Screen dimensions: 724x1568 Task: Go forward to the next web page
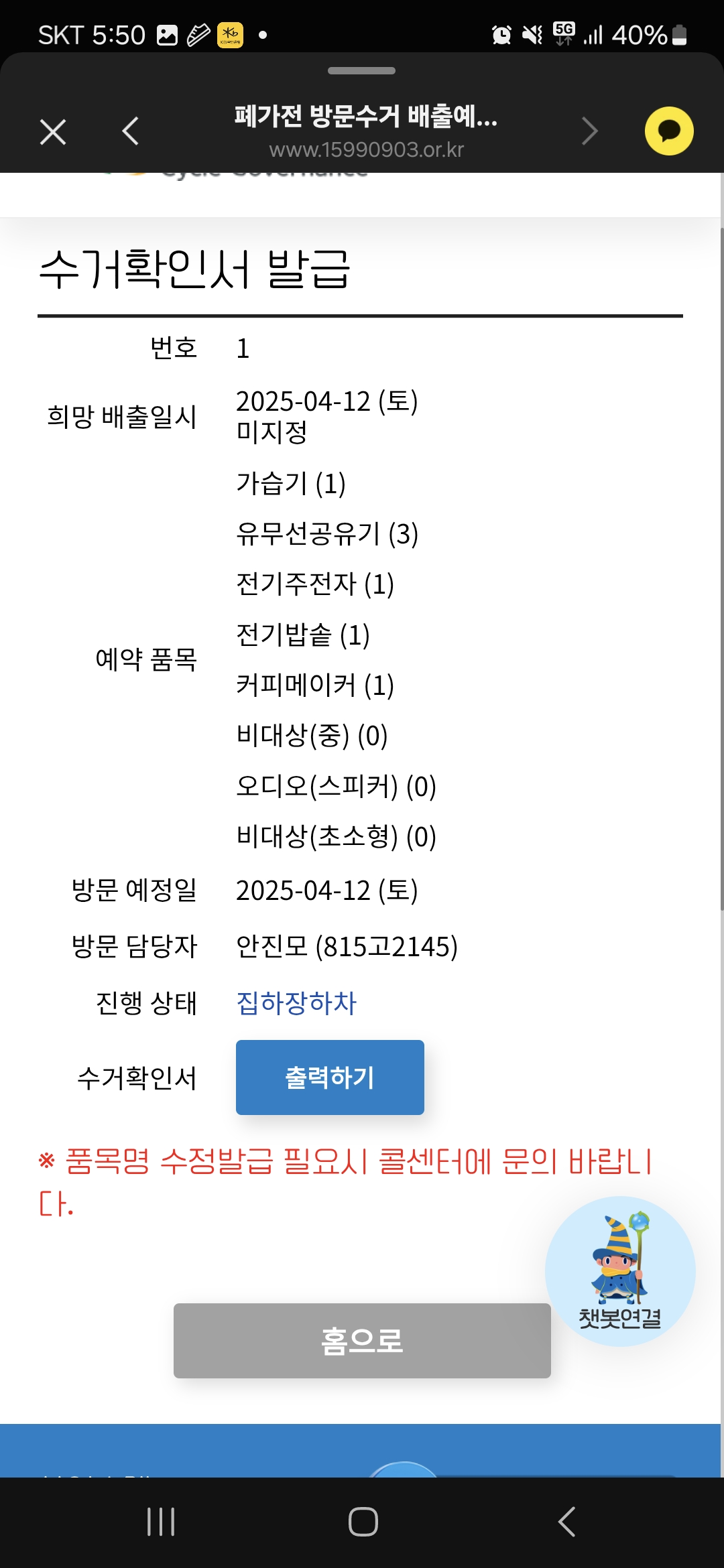(x=589, y=131)
